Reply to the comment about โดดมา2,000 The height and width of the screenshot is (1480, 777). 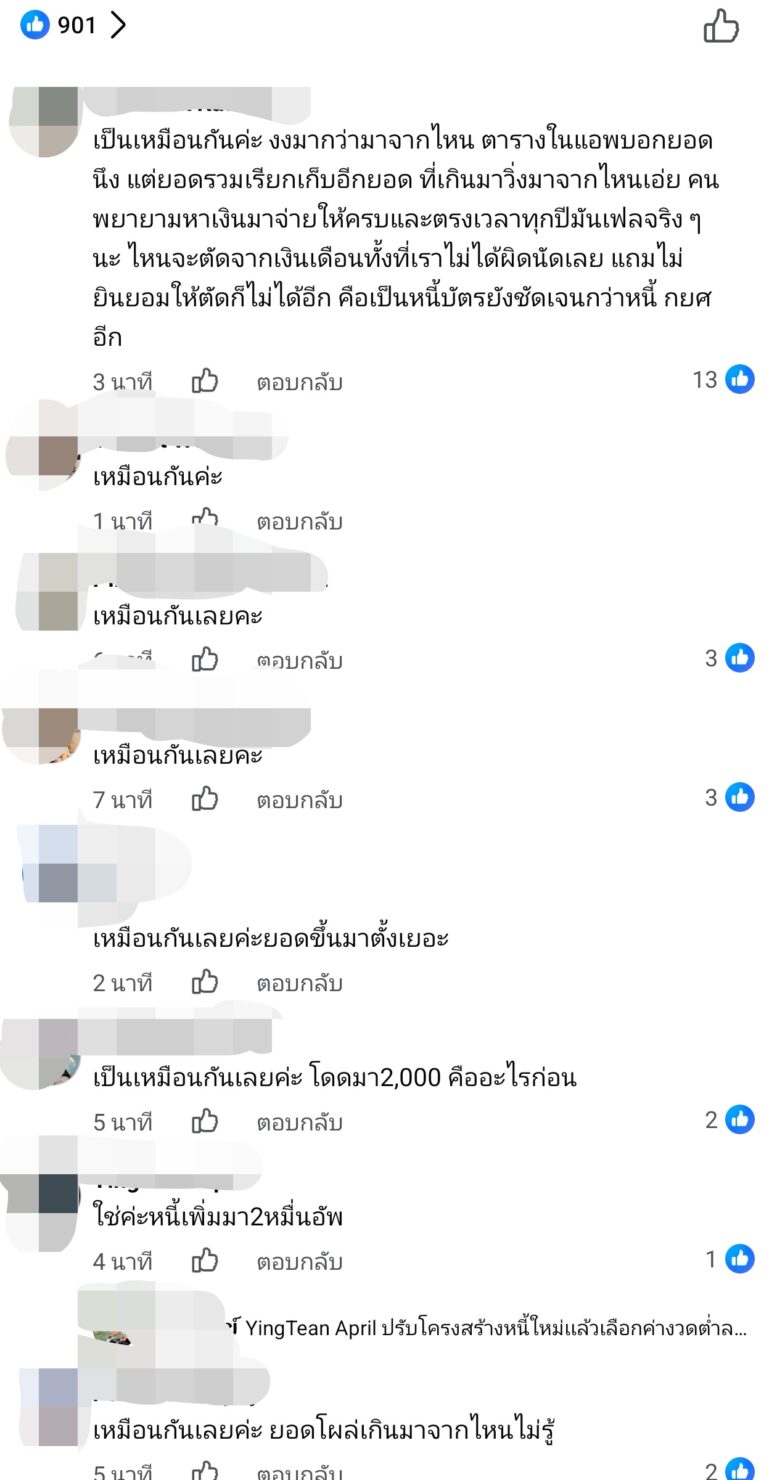pyautogui.click(x=299, y=1121)
